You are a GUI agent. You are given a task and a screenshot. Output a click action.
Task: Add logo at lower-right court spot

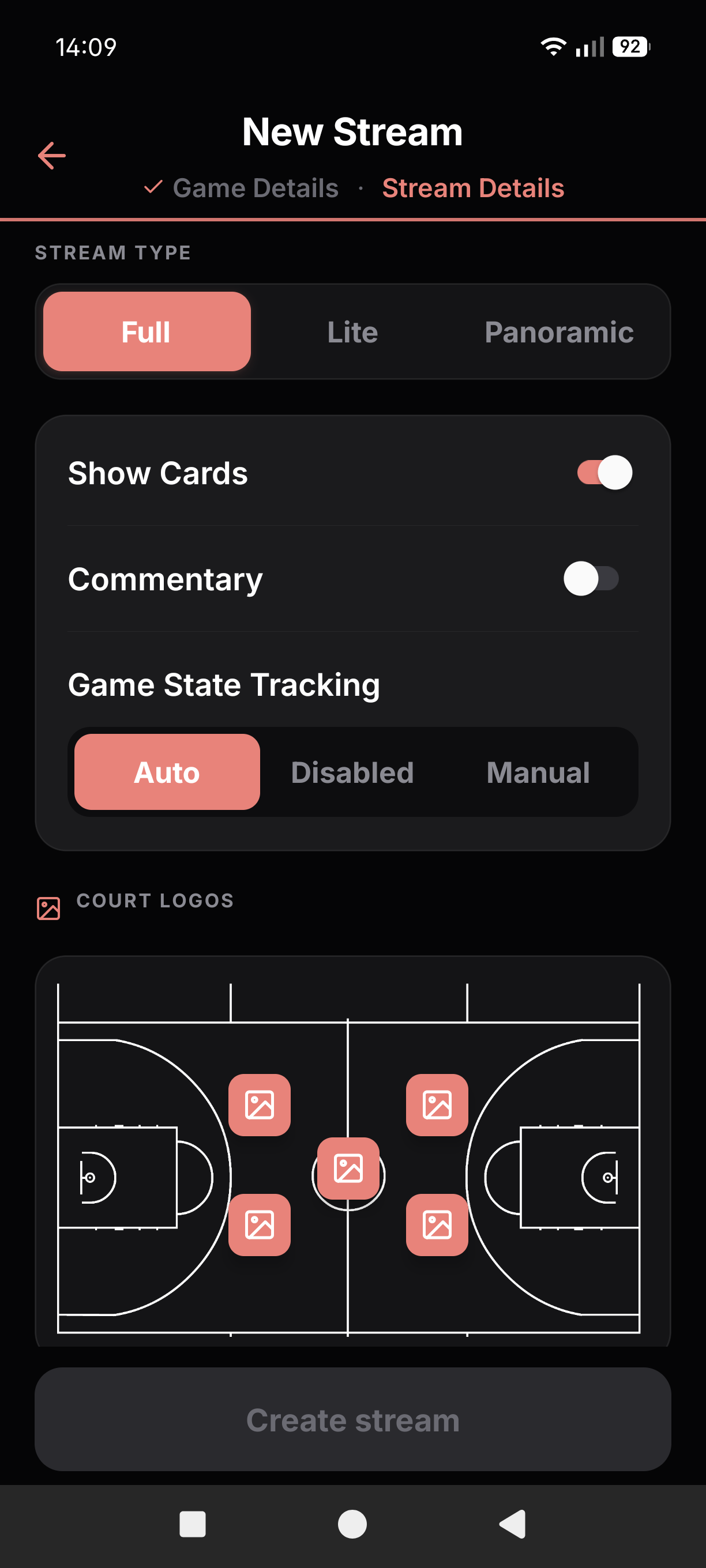click(437, 1224)
